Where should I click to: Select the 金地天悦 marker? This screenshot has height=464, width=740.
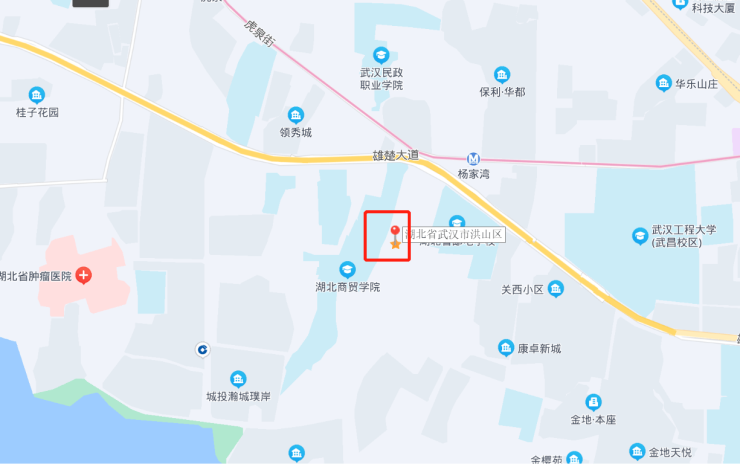coord(637,452)
